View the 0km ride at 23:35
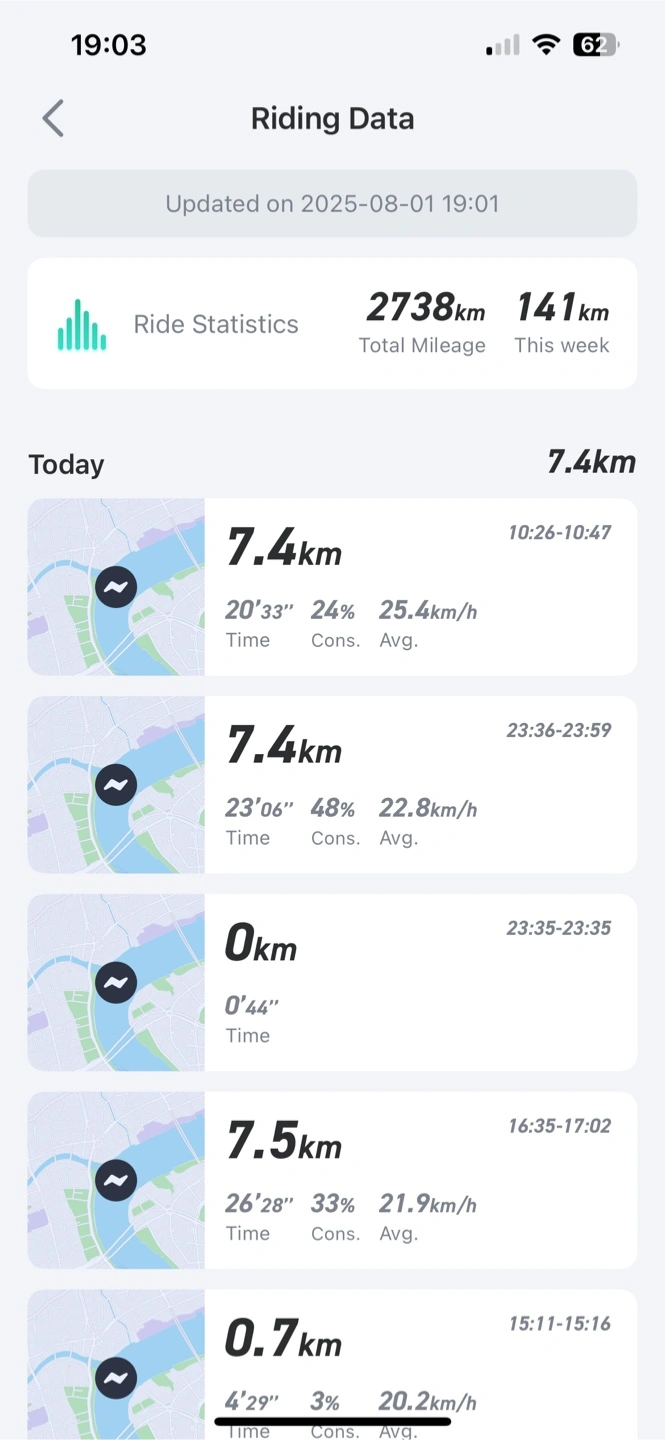Screen dimensions: 665x1440 332,982
